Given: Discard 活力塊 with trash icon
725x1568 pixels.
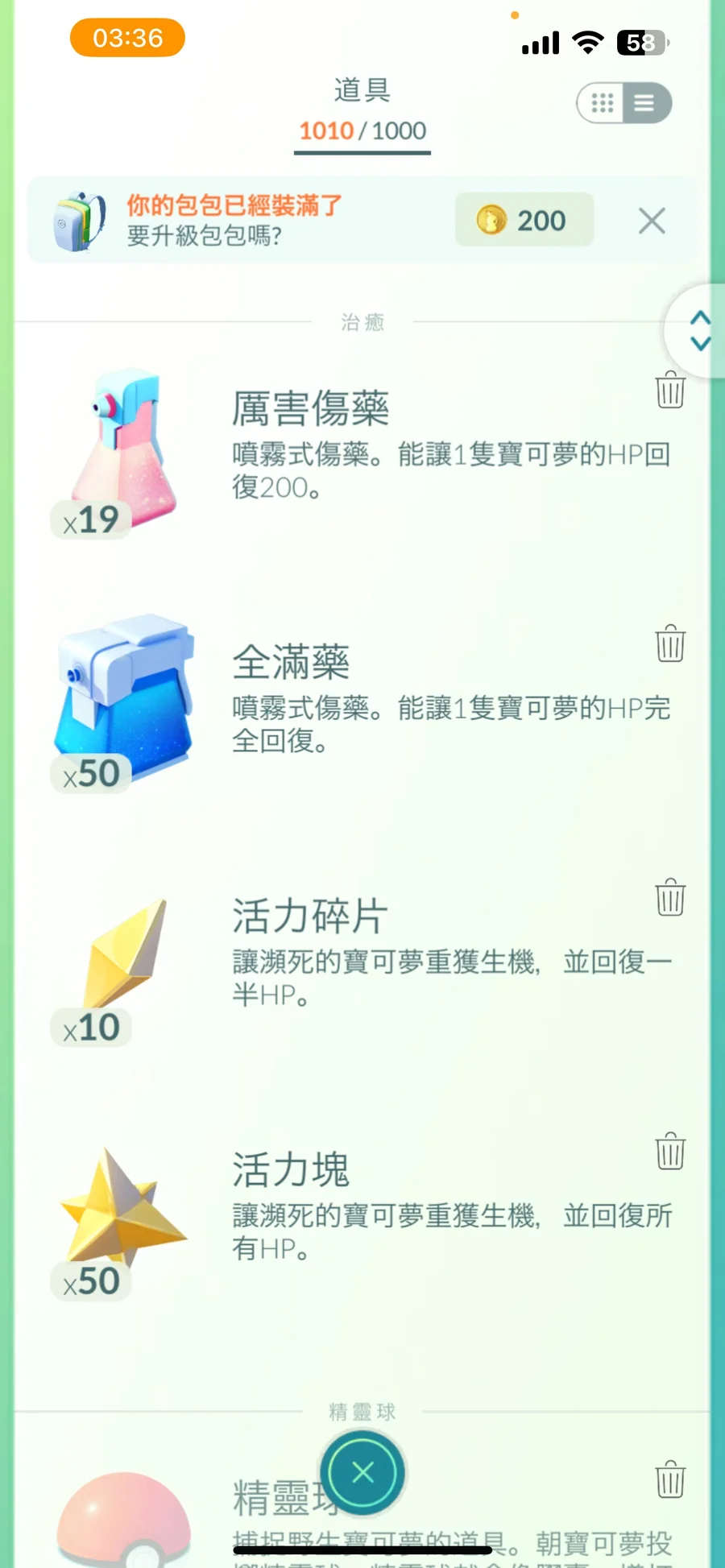Looking at the screenshot, I should (x=670, y=1152).
